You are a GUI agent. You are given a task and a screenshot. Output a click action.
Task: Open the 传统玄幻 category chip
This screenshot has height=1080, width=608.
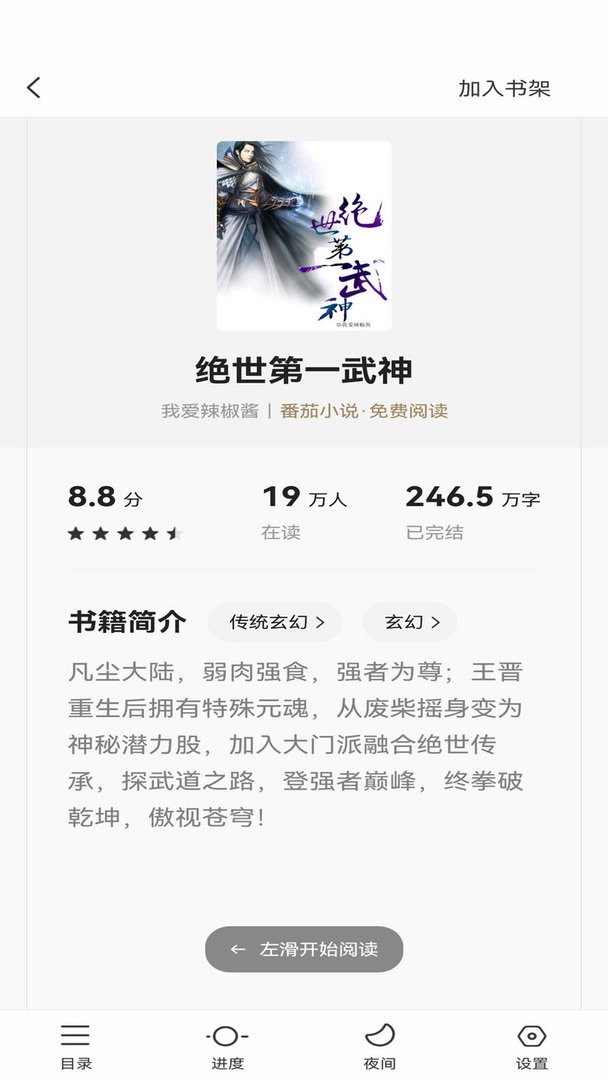pos(276,622)
